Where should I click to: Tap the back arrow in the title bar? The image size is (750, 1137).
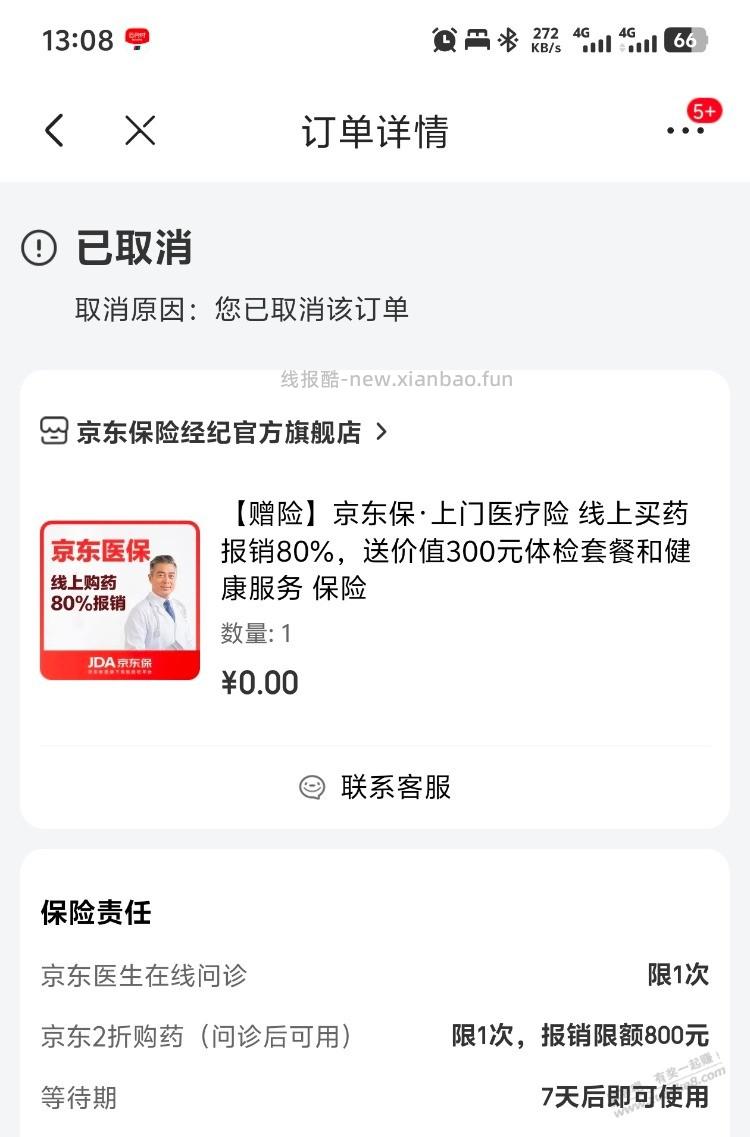click(x=55, y=130)
